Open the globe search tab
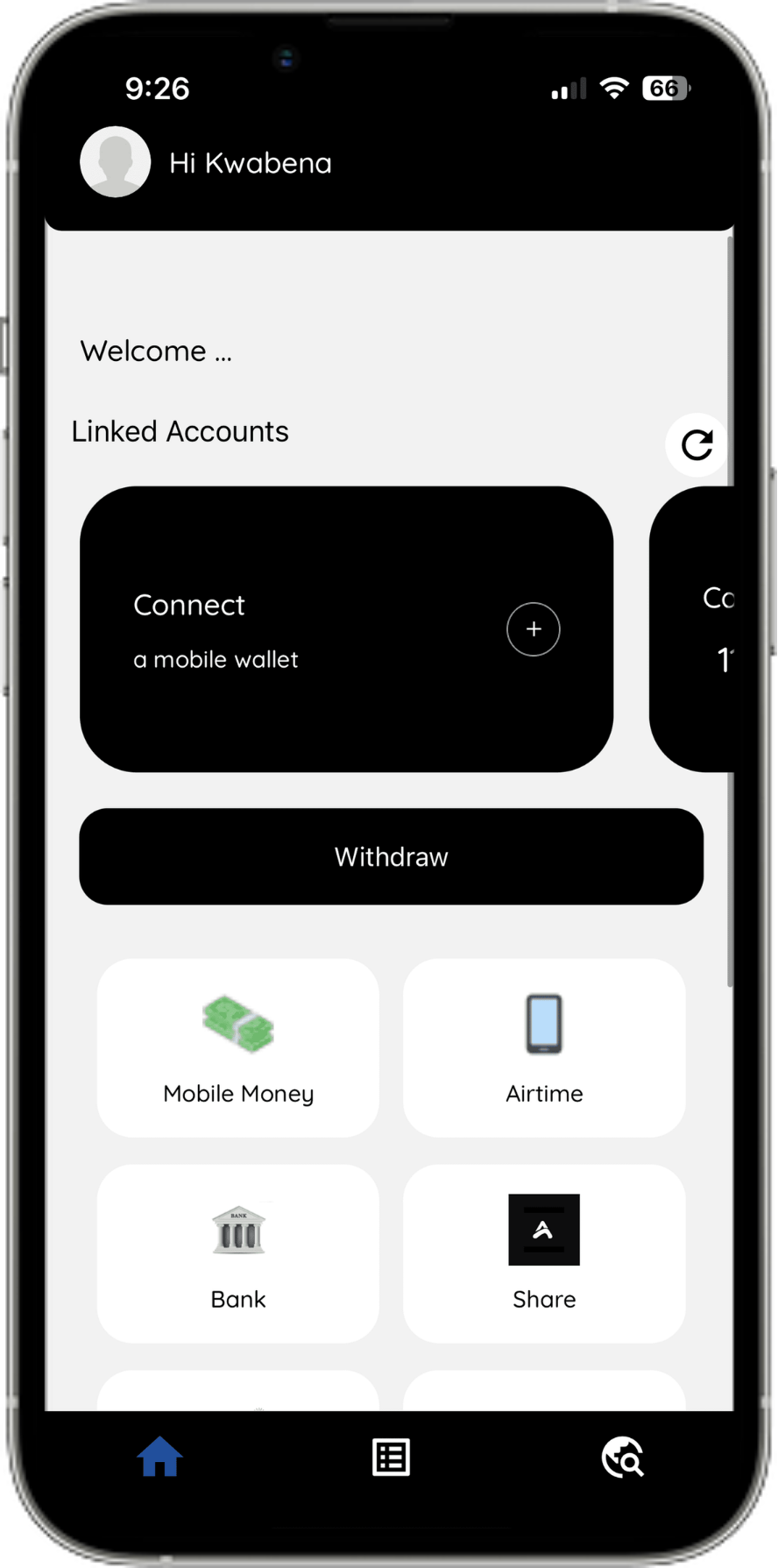 click(x=623, y=1458)
